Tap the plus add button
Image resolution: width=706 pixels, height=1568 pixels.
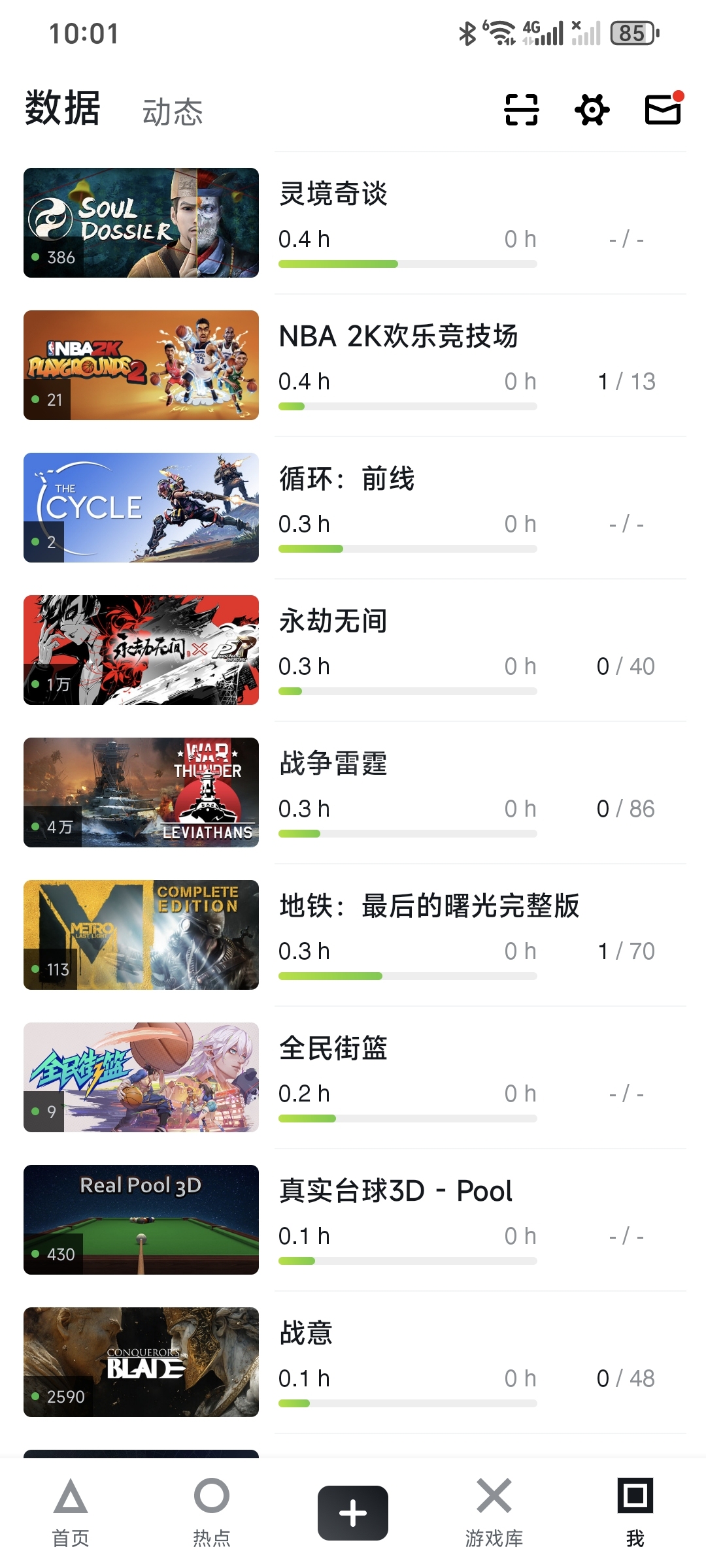tap(353, 1512)
